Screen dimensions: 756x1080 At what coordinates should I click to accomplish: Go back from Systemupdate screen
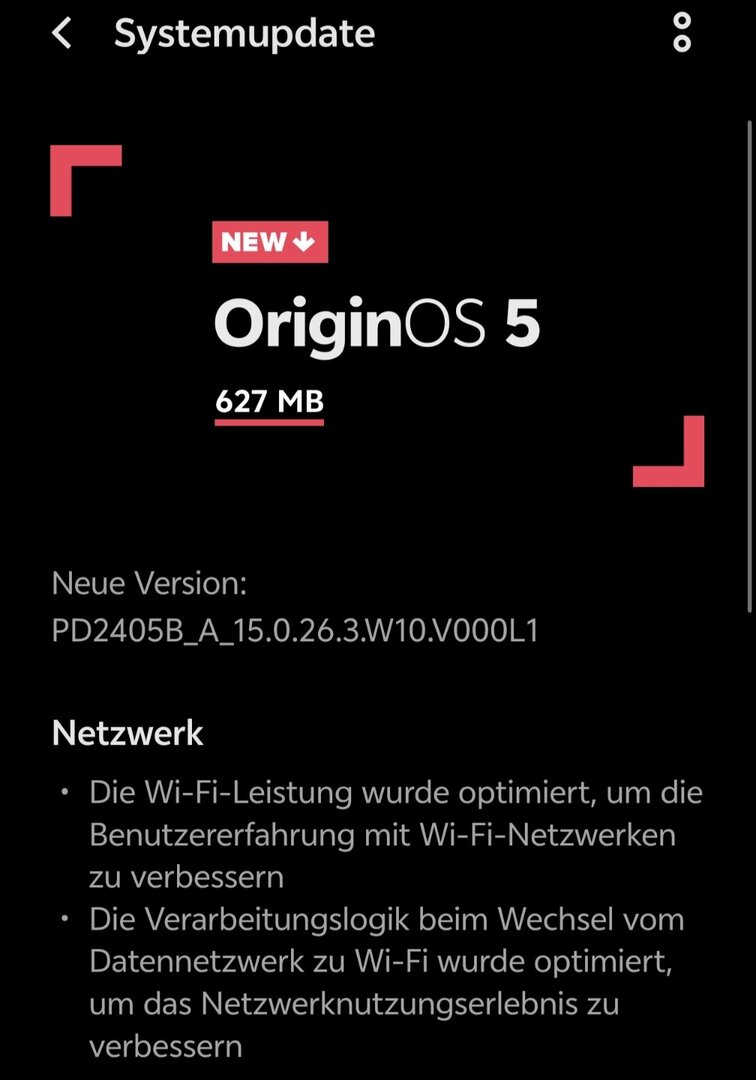62,34
